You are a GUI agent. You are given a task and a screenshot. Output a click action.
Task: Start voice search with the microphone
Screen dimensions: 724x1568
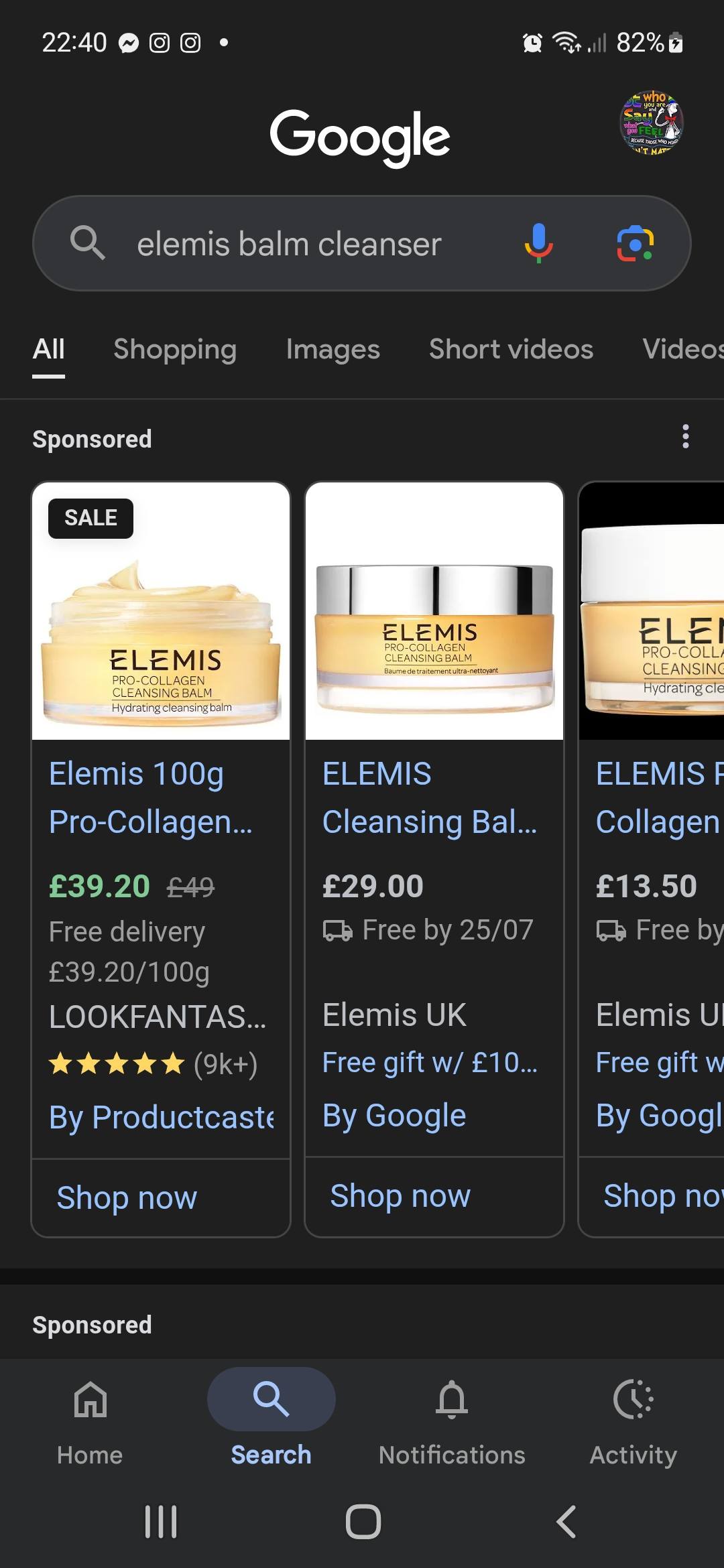point(538,243)
